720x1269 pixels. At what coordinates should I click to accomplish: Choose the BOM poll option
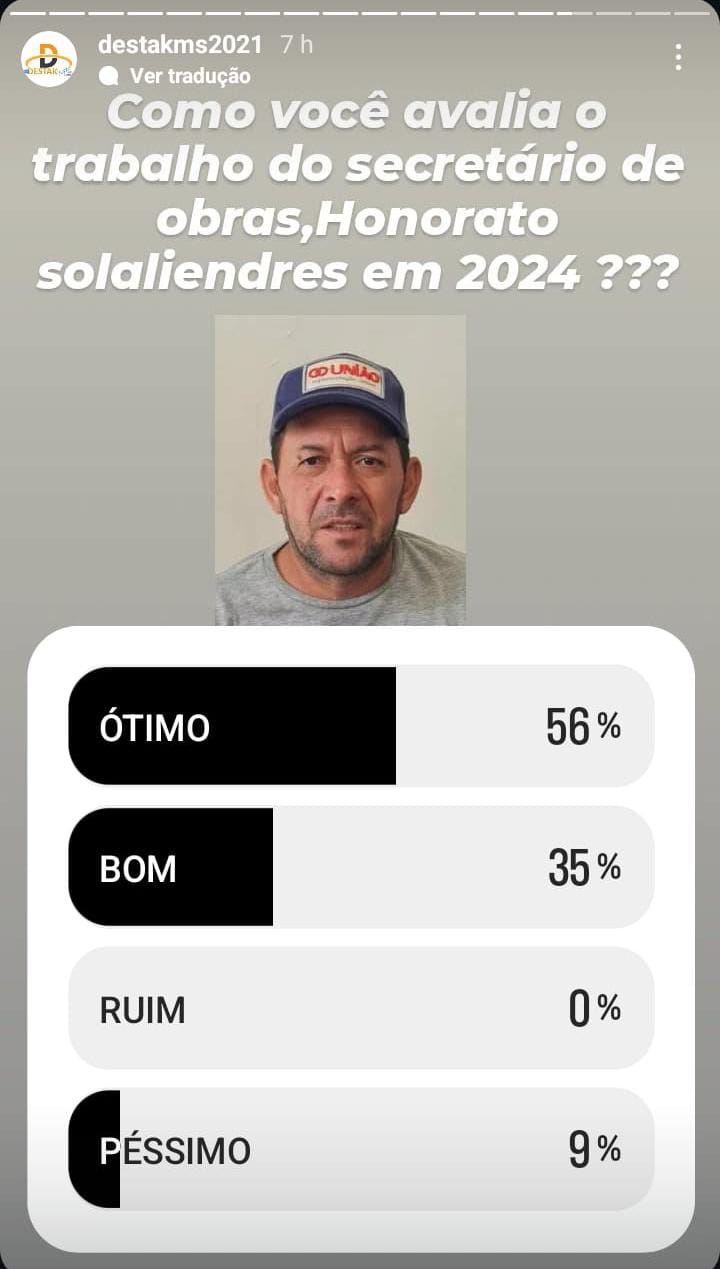pyautogui.click(x=360, y=867)
